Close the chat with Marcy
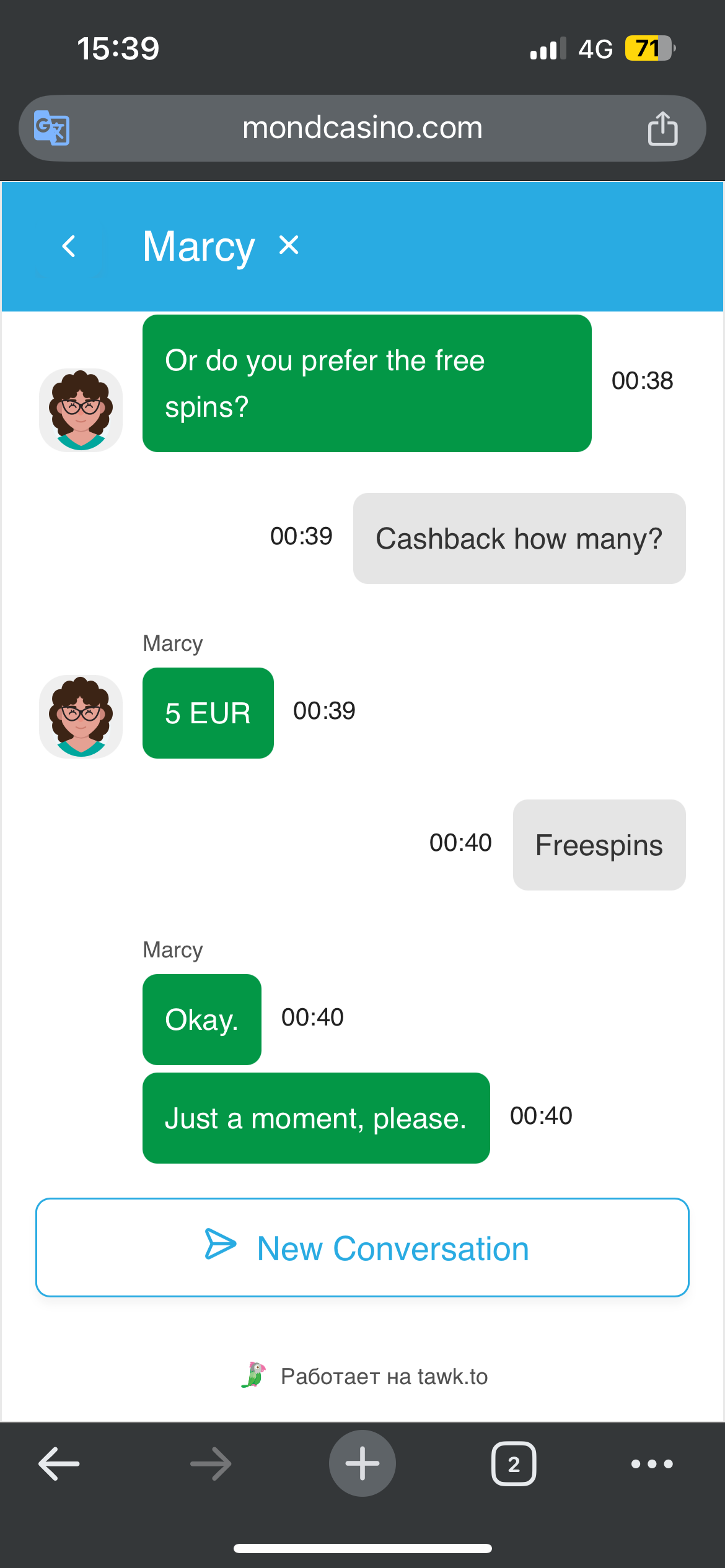 tap(289, 245)
